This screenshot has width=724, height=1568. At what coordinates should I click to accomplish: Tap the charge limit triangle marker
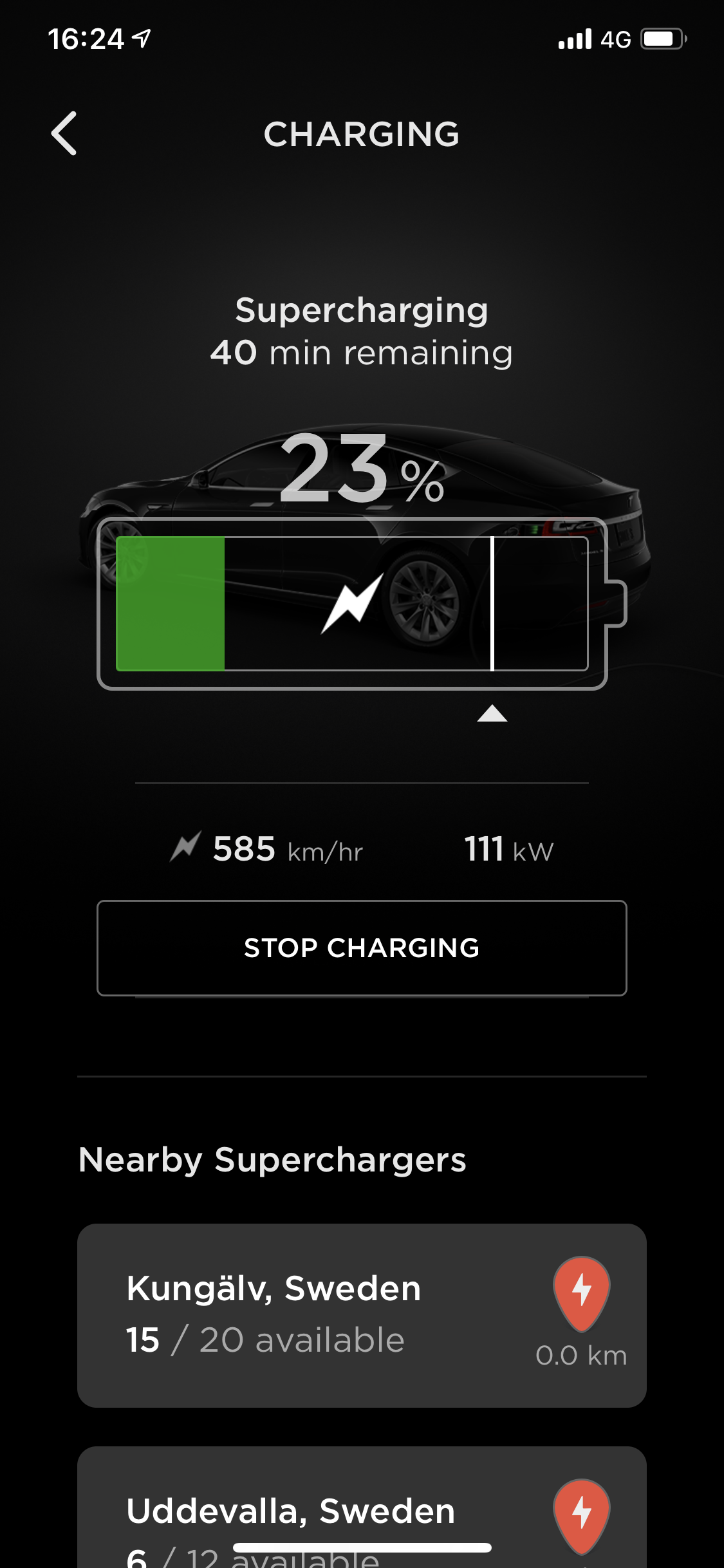492,713
